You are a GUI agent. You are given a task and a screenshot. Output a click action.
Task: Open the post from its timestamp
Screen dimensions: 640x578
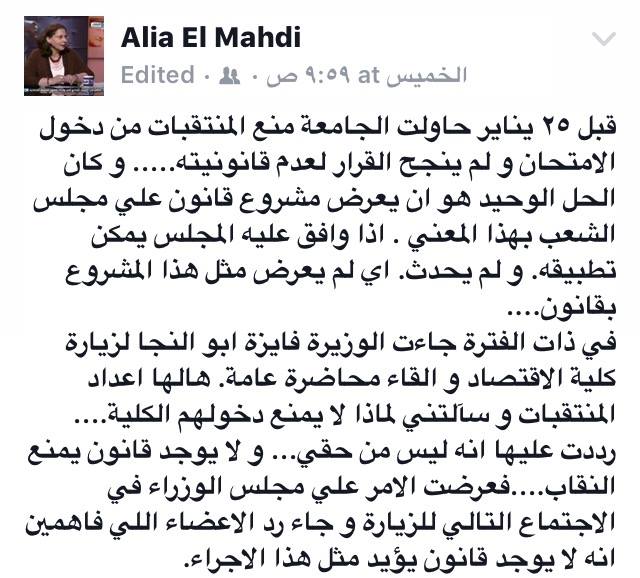click(x=356, y=74)
